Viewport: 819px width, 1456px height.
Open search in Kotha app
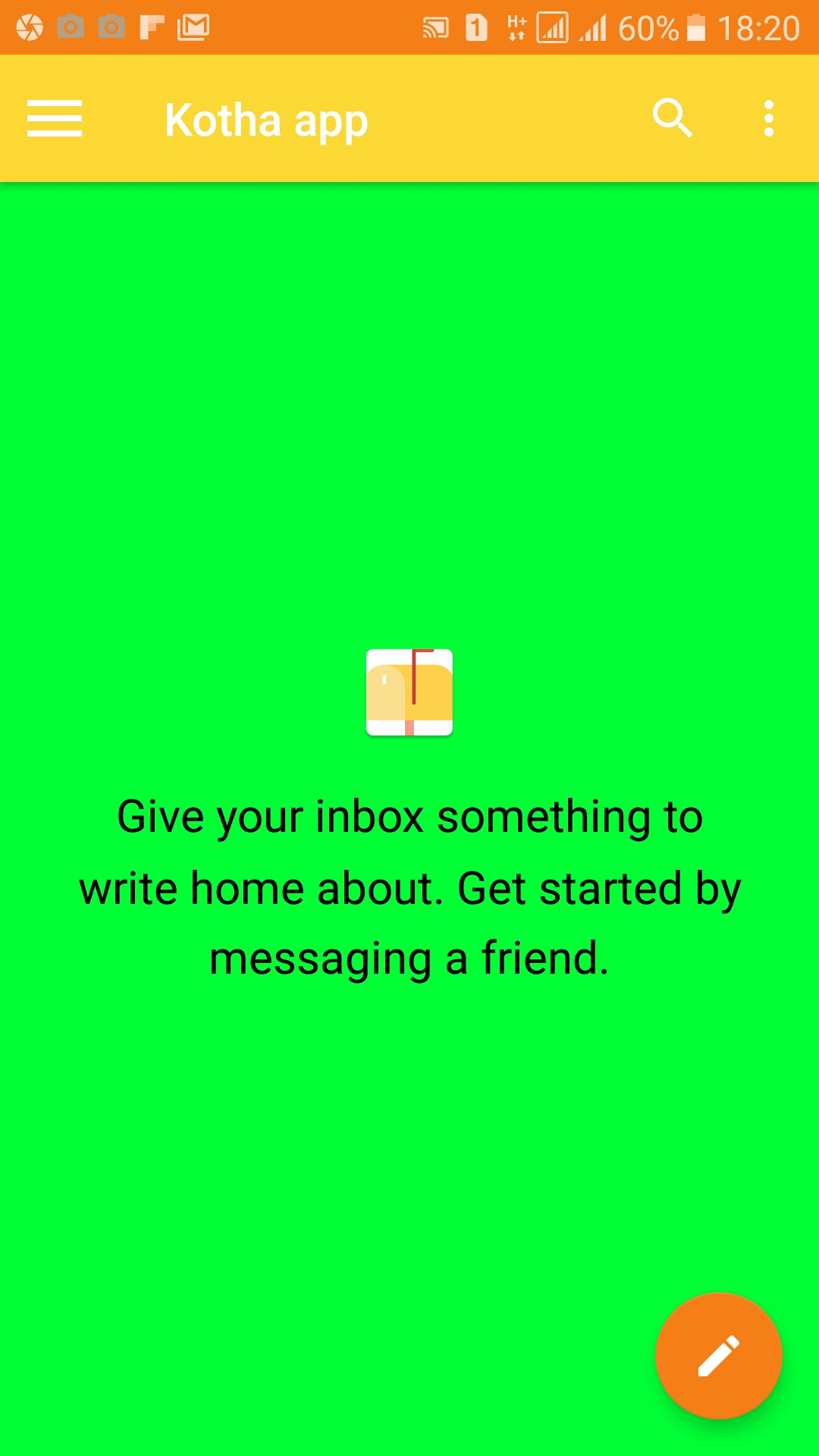click(672, 118)
